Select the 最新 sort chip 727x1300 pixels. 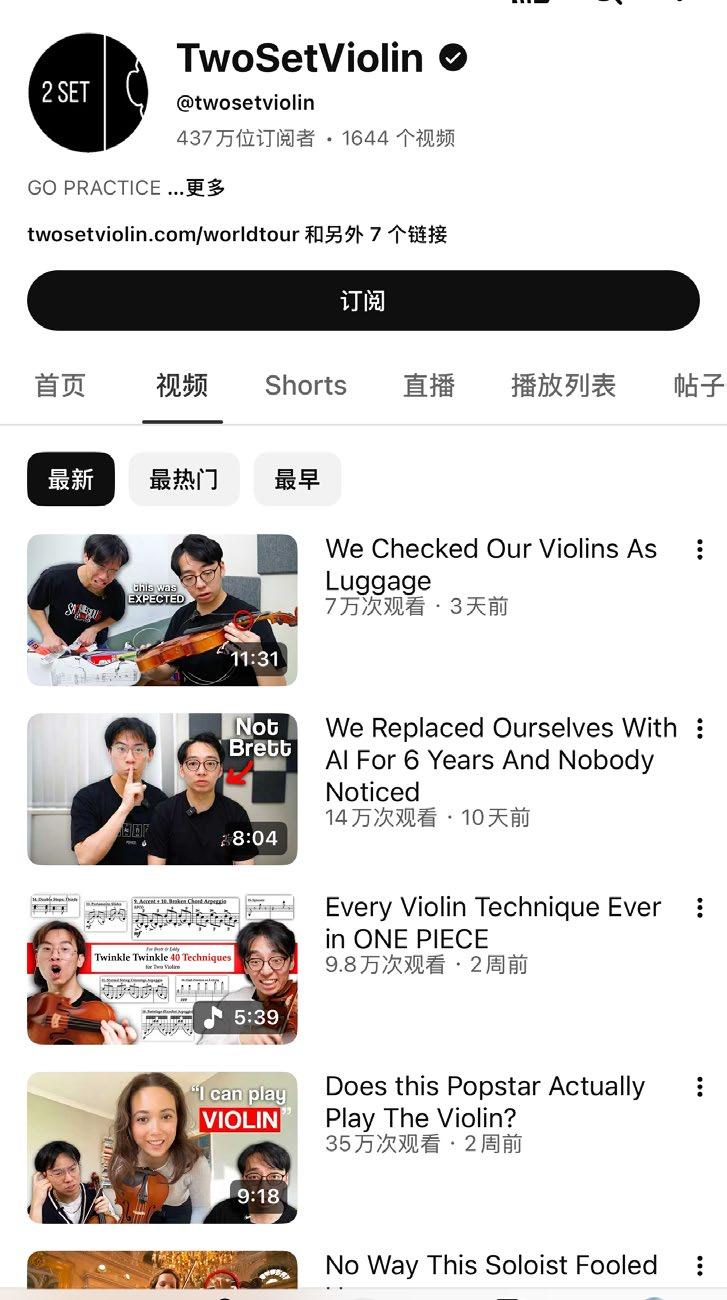(71, 480)
